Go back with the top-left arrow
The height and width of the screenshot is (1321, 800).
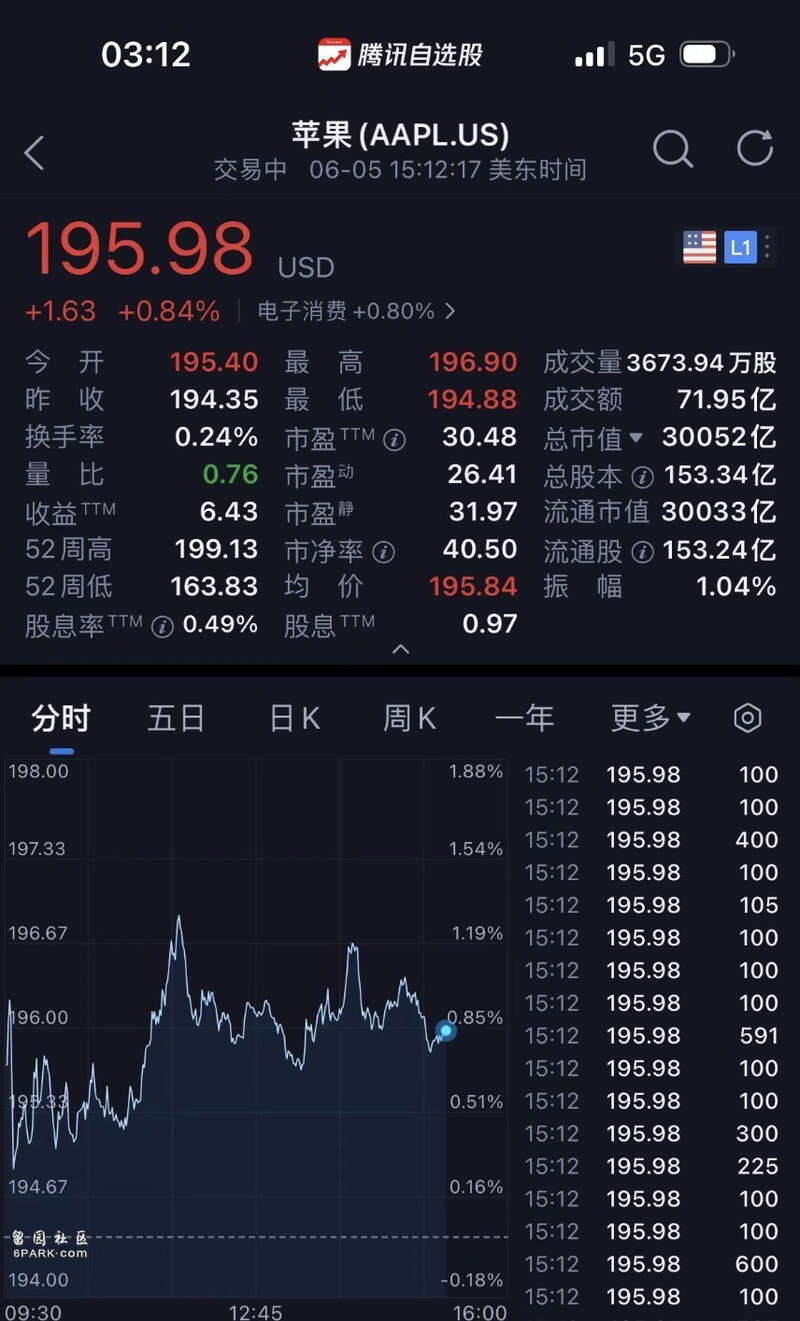pyautogui.click(x=35, y=153)
